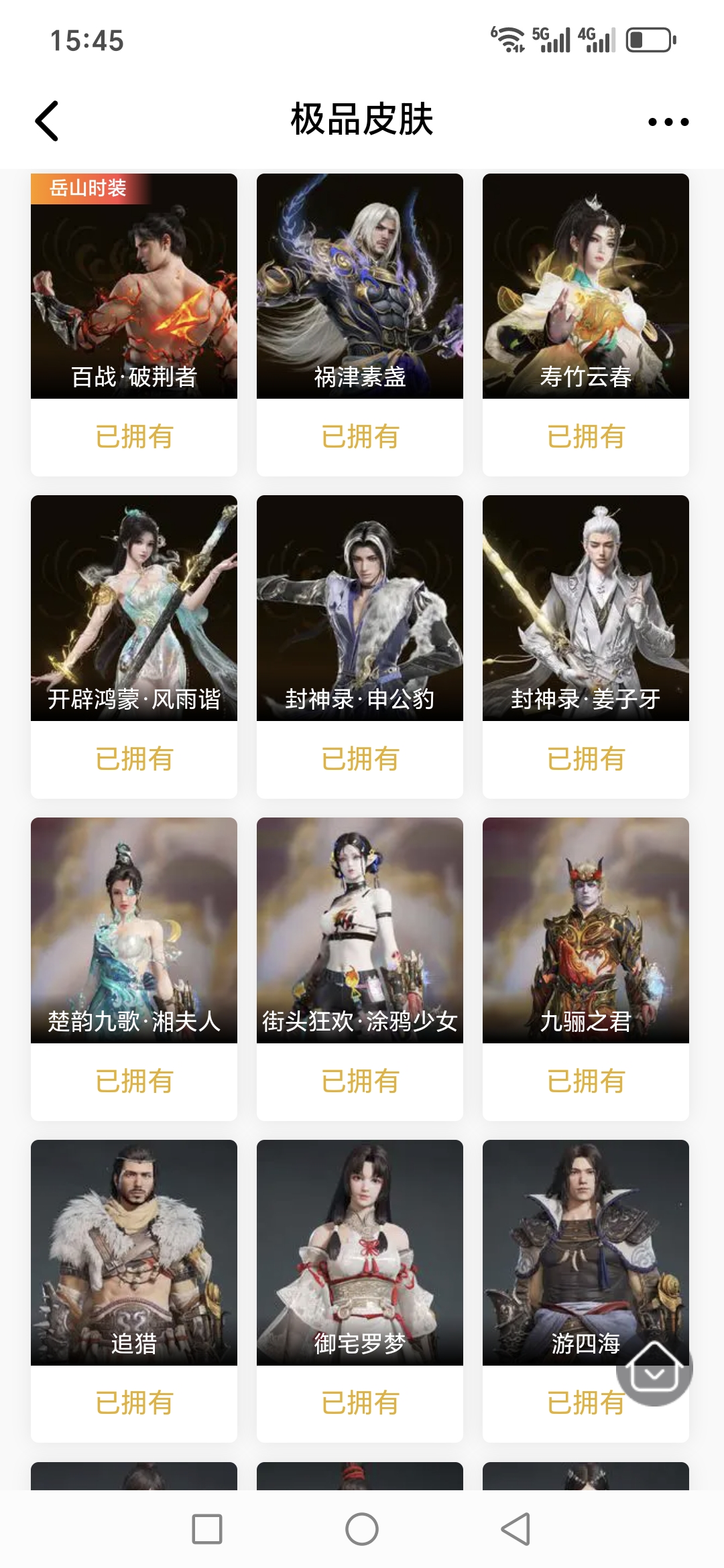Screen dimensions: 724x1568
Task: Open the 追猎 skin card
Action: click(x=134, y=1252)
